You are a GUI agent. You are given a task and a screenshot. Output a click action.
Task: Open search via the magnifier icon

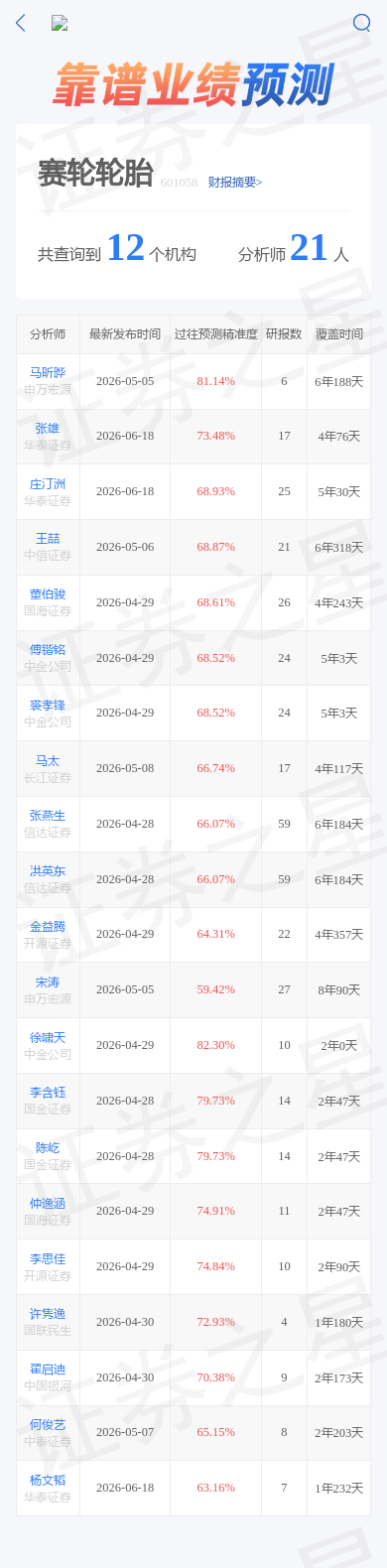point(362,23)
